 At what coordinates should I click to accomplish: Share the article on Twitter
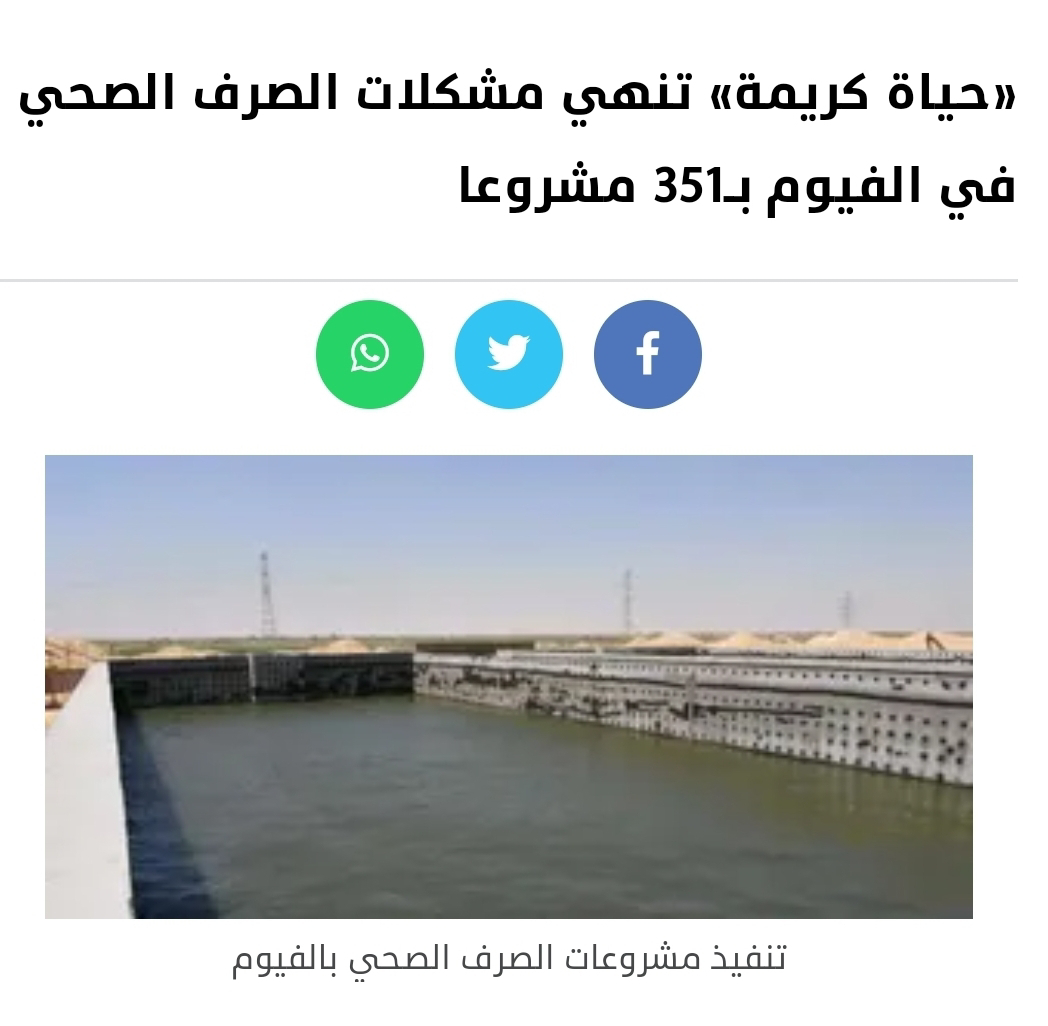click(x=508, y=354)
